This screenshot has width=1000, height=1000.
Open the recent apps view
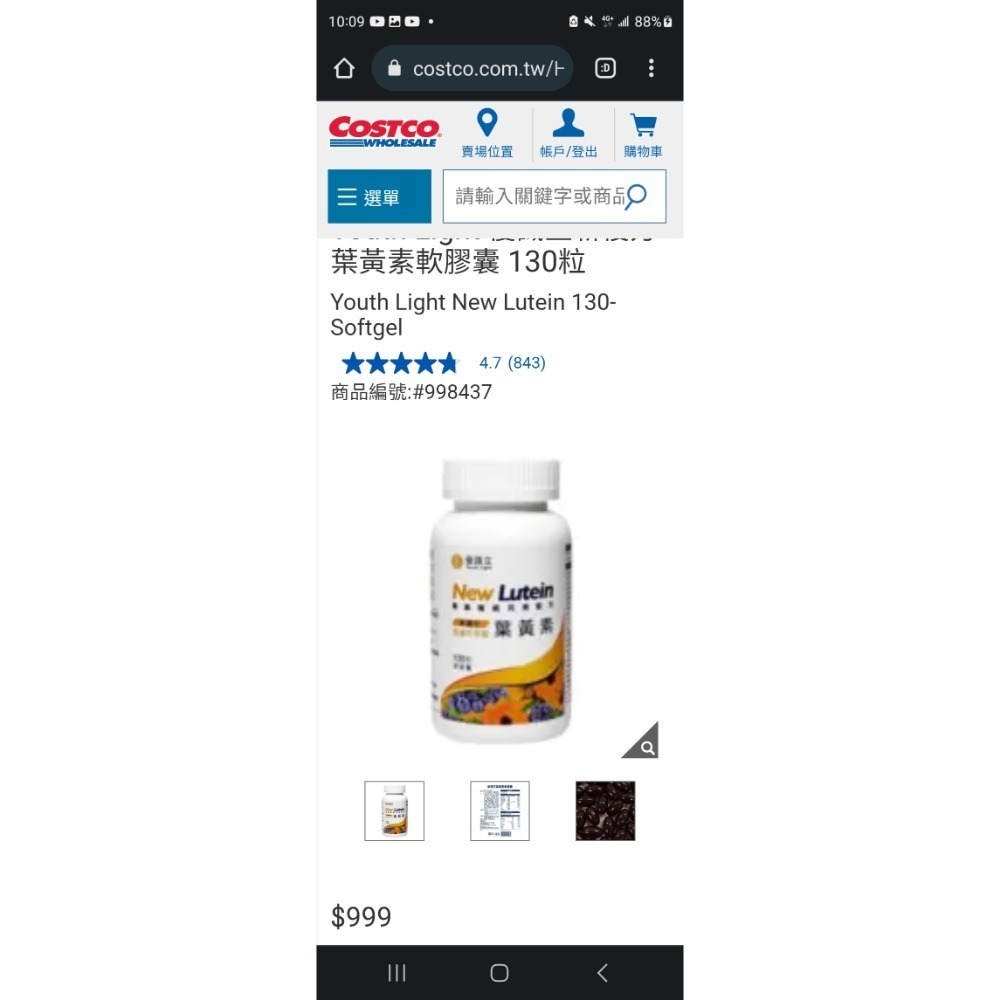coord(397,973)
